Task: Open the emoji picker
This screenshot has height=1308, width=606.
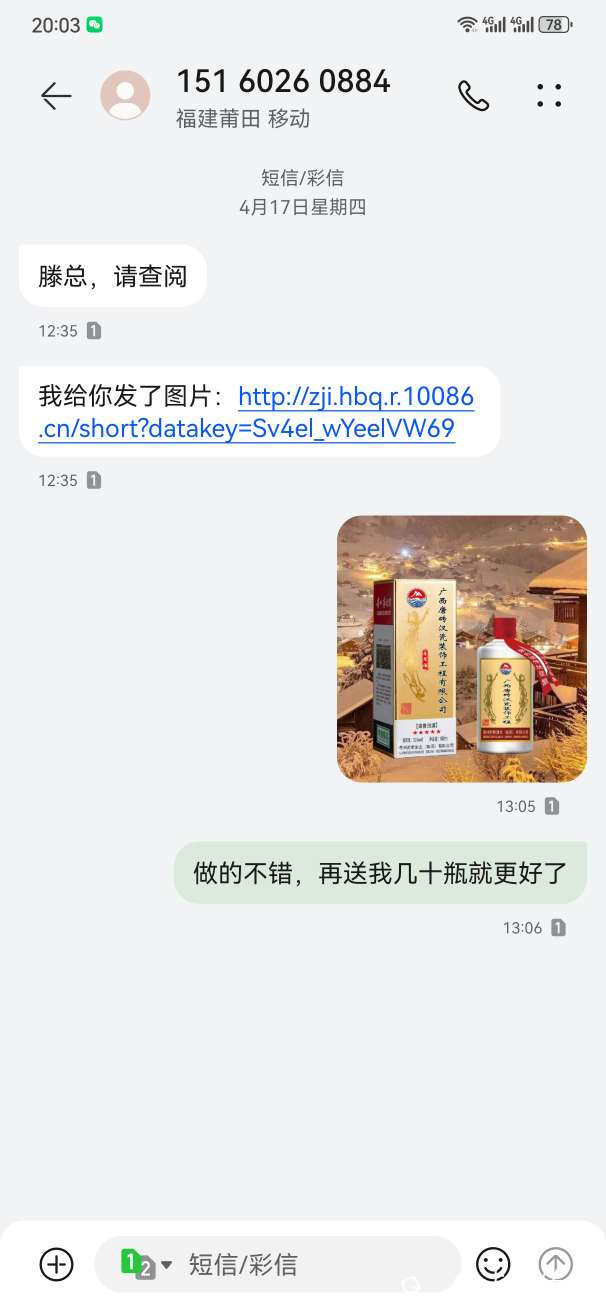Action: click(x=493, y=1264)
